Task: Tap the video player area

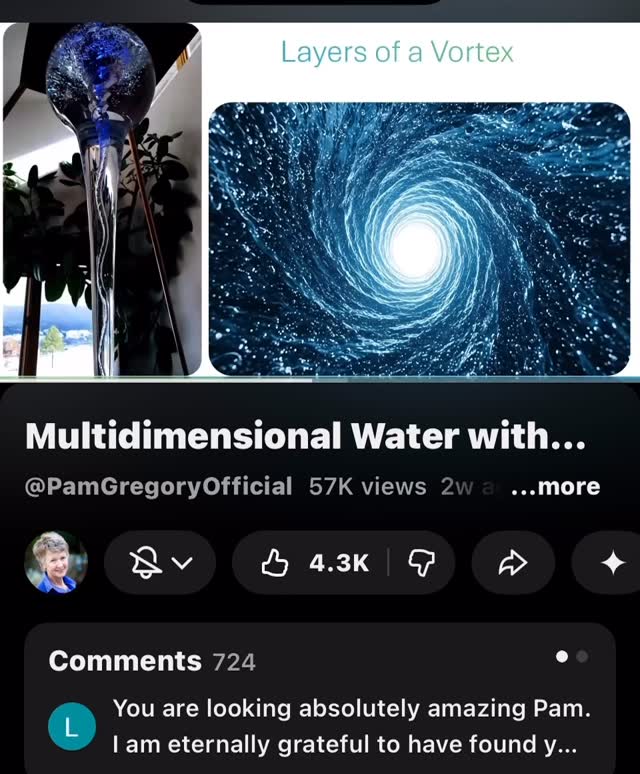Action: (320, 200)
